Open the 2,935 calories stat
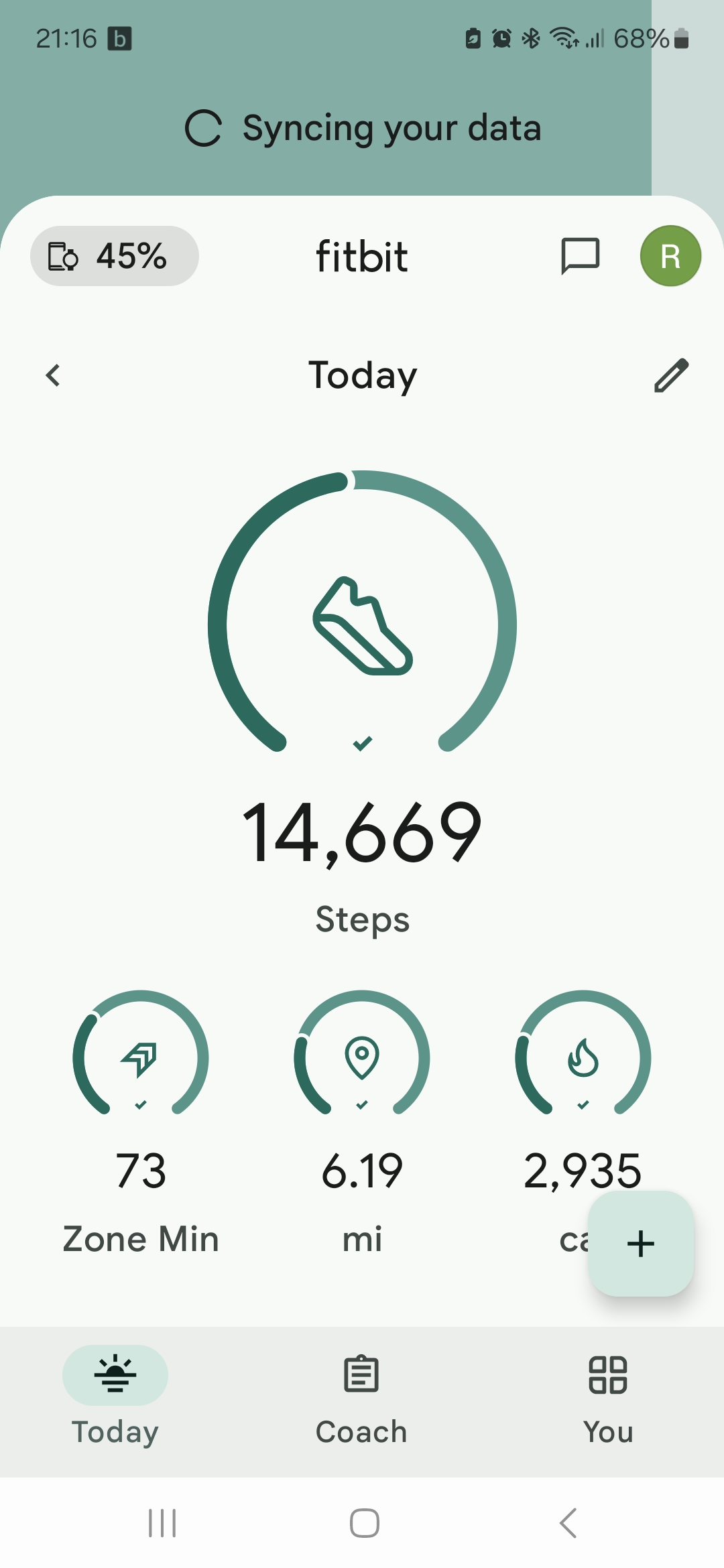The width and height of the screenshot is (724, 1568). click(583, 1123)
